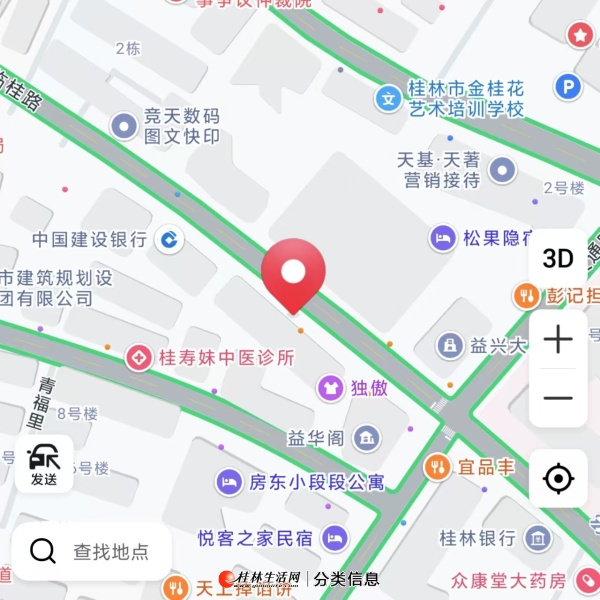Tap the red location pin
This screenshot has height=600, width=600.
click(293, 275)
